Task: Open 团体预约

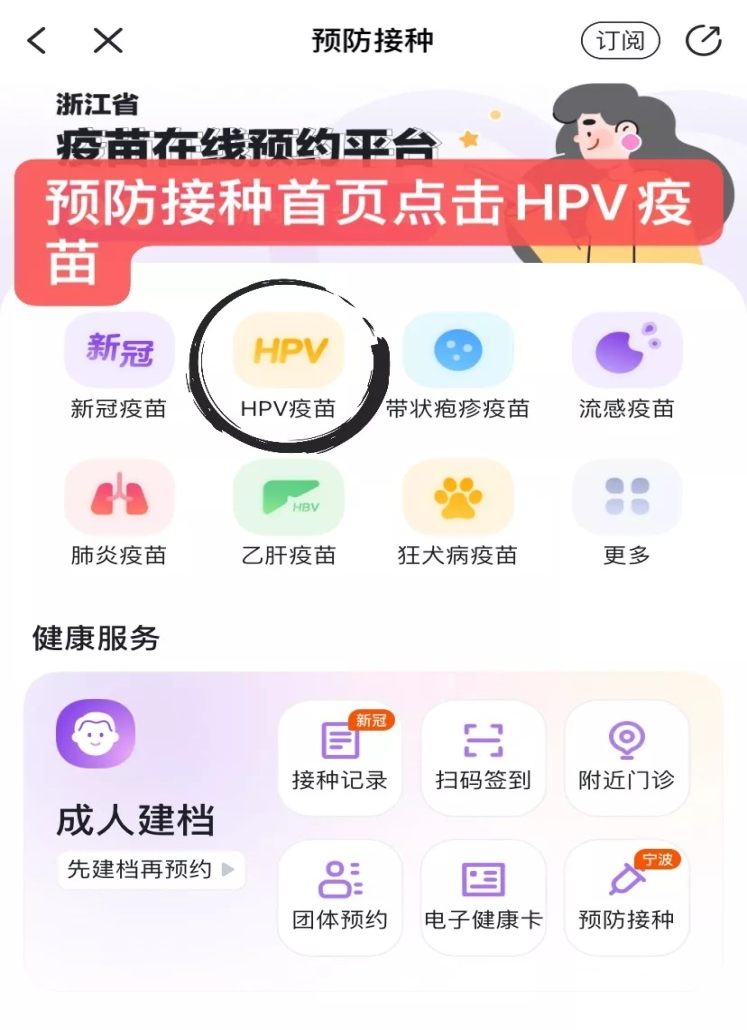Action: (x=340, y=896)
